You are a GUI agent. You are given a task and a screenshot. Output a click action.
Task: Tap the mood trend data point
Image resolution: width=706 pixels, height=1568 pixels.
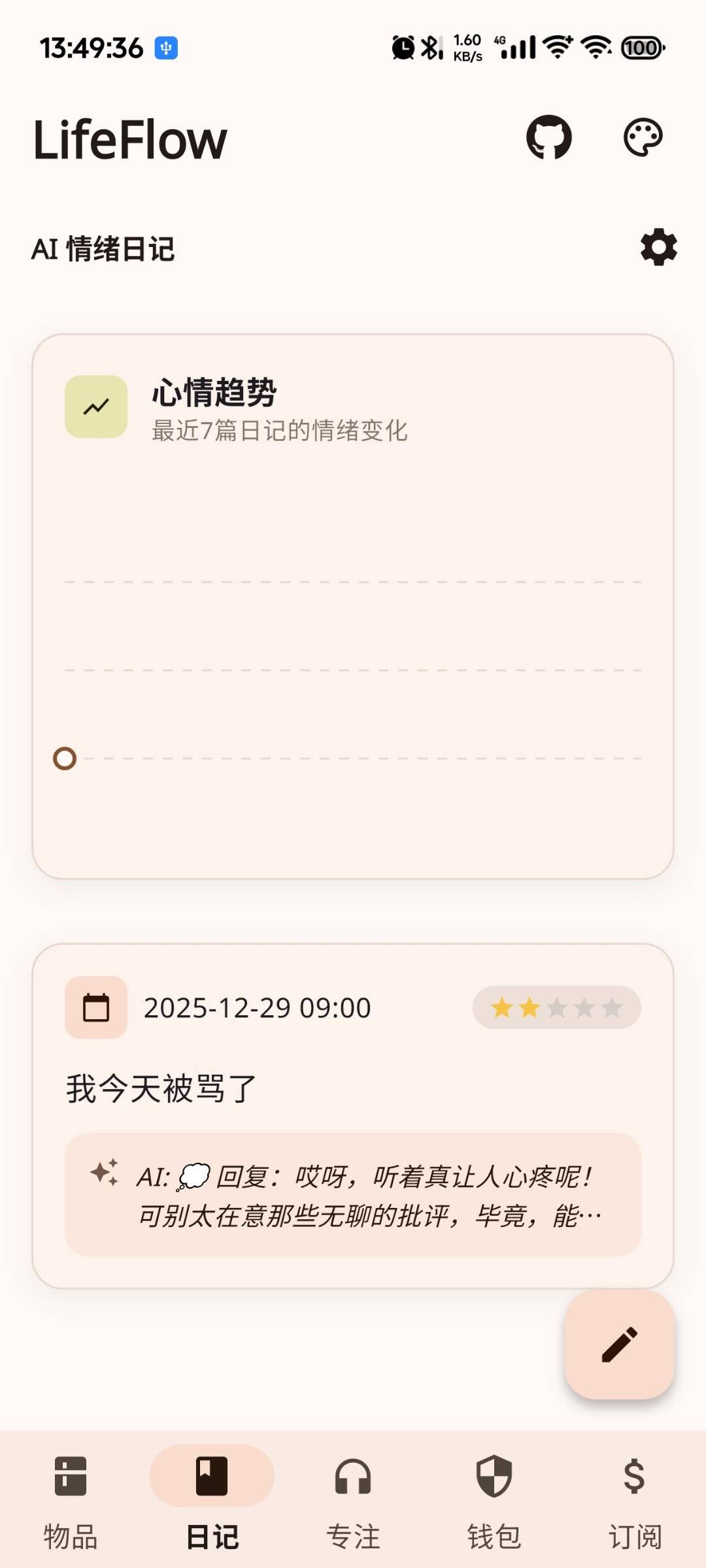(65, 759)
